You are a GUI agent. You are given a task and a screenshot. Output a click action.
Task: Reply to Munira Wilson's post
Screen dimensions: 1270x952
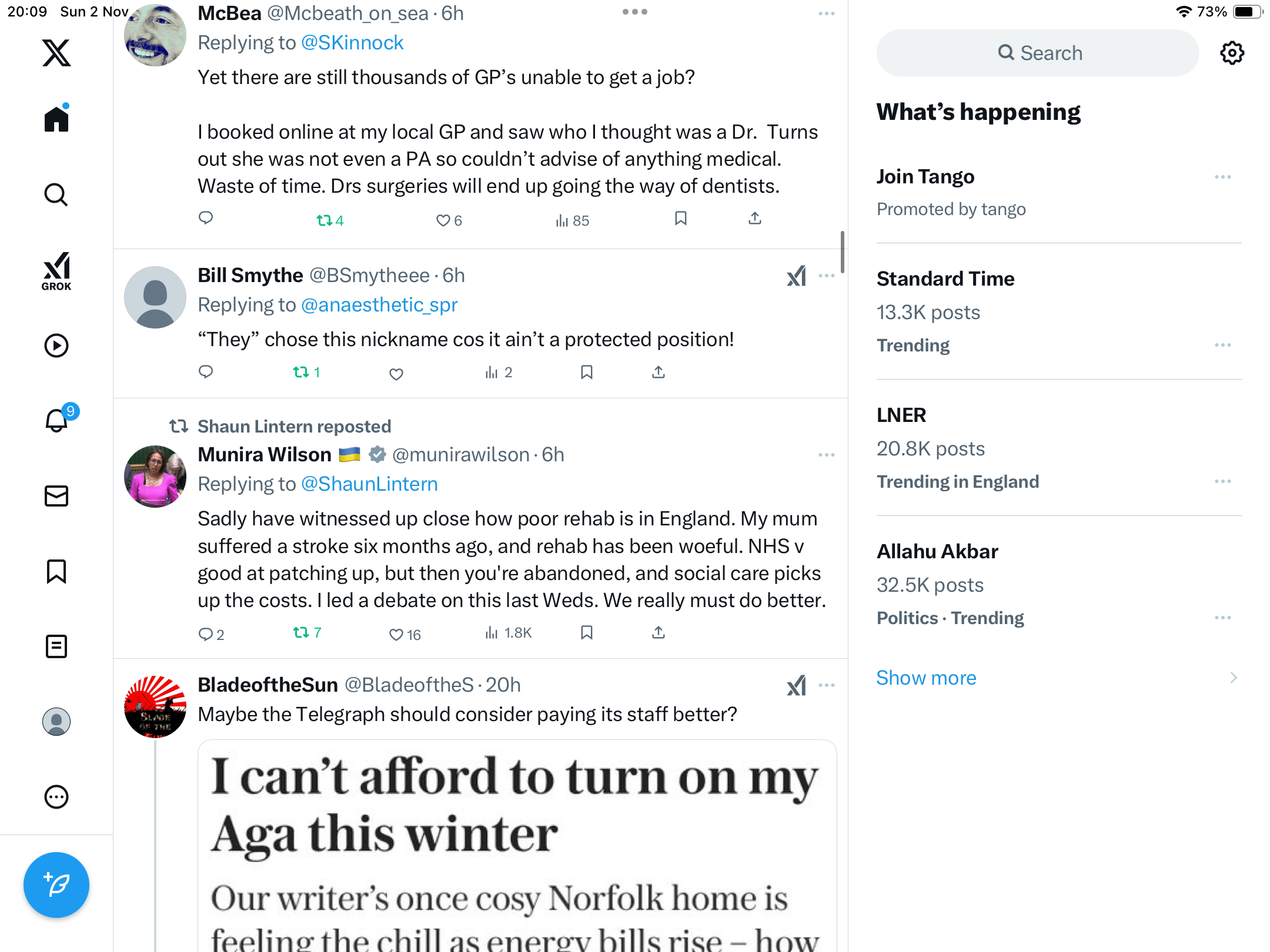tap(206, 634)
